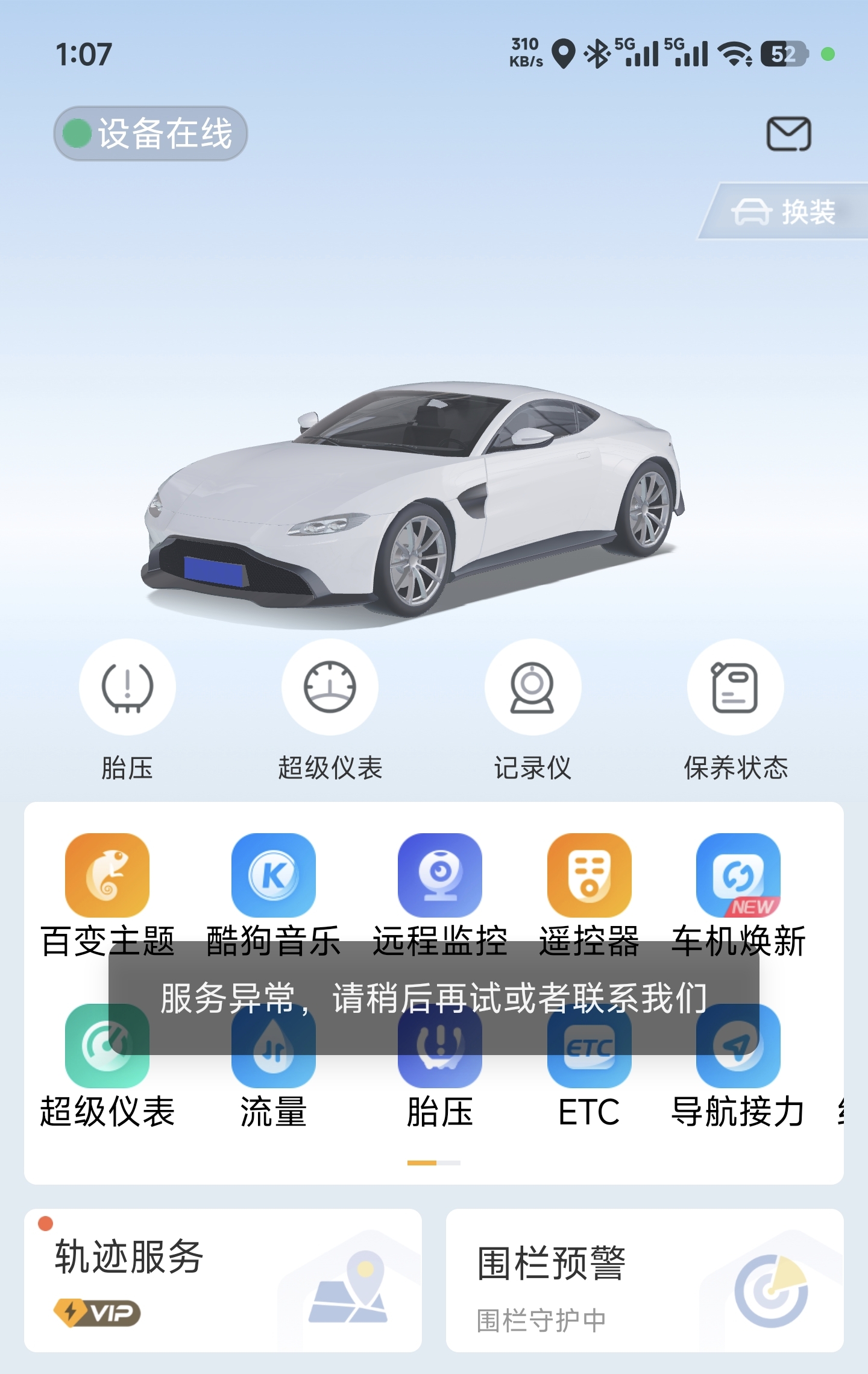Open 远程监控 remote monitoring
Viewport: 868px width, 1374px height.
tap(440, 875)
